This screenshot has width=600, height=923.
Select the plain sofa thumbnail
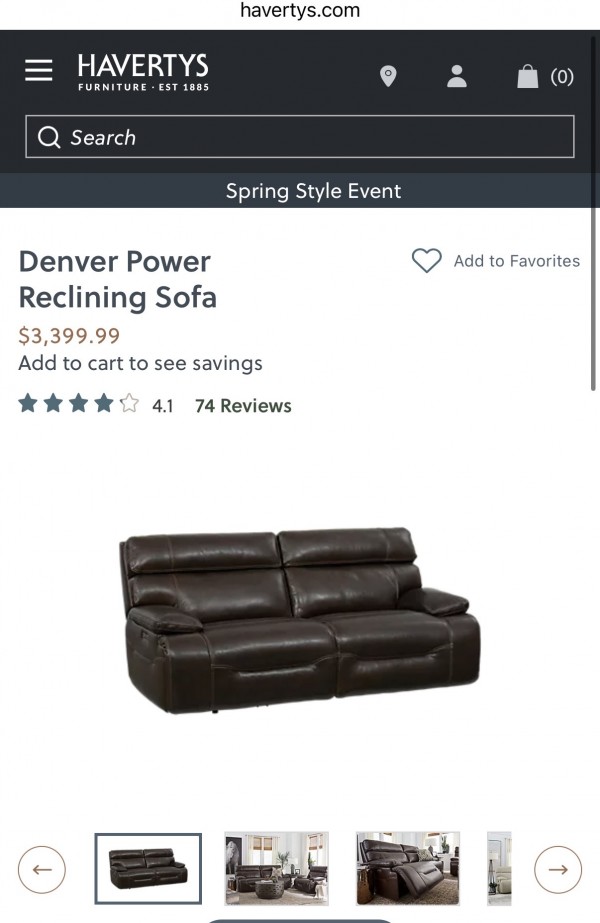(x=148, y=868)
